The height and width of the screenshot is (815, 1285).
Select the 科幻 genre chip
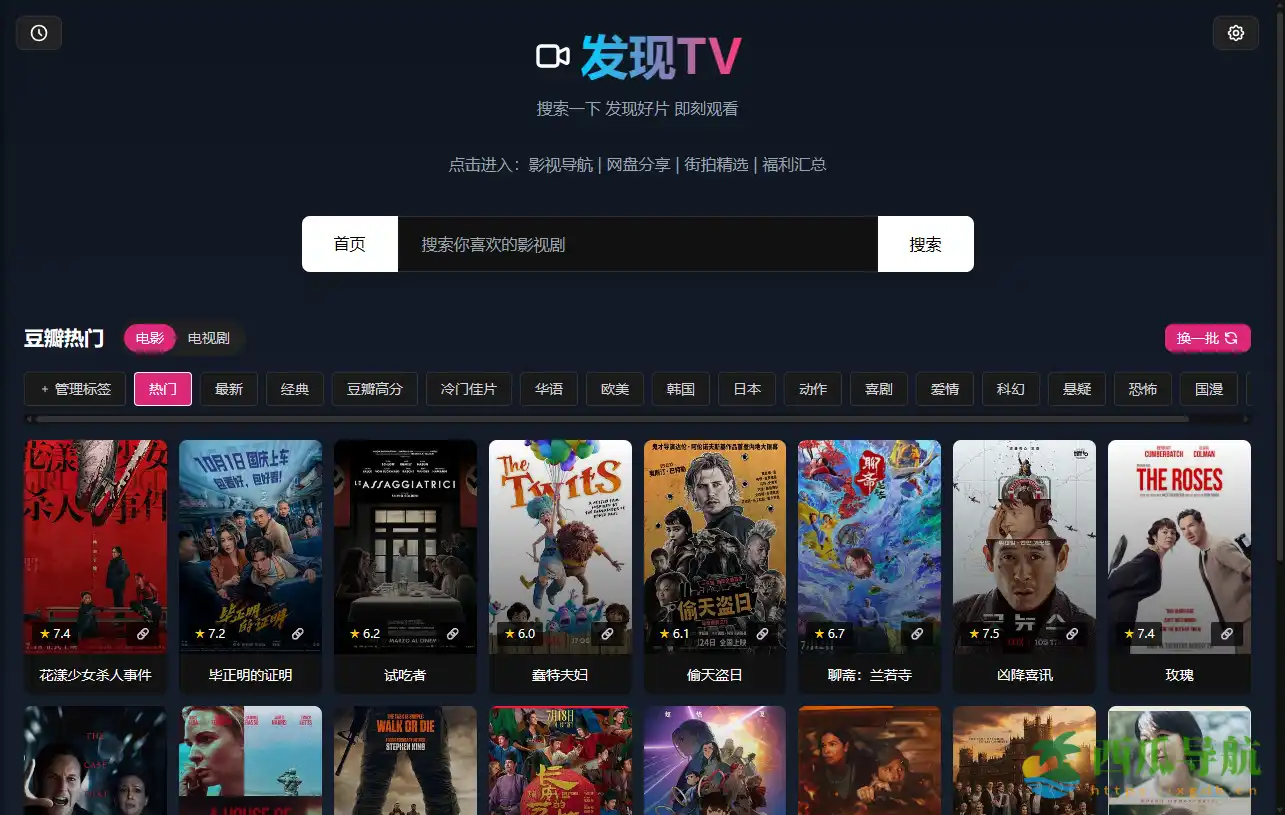click(x=1011, y=389)
